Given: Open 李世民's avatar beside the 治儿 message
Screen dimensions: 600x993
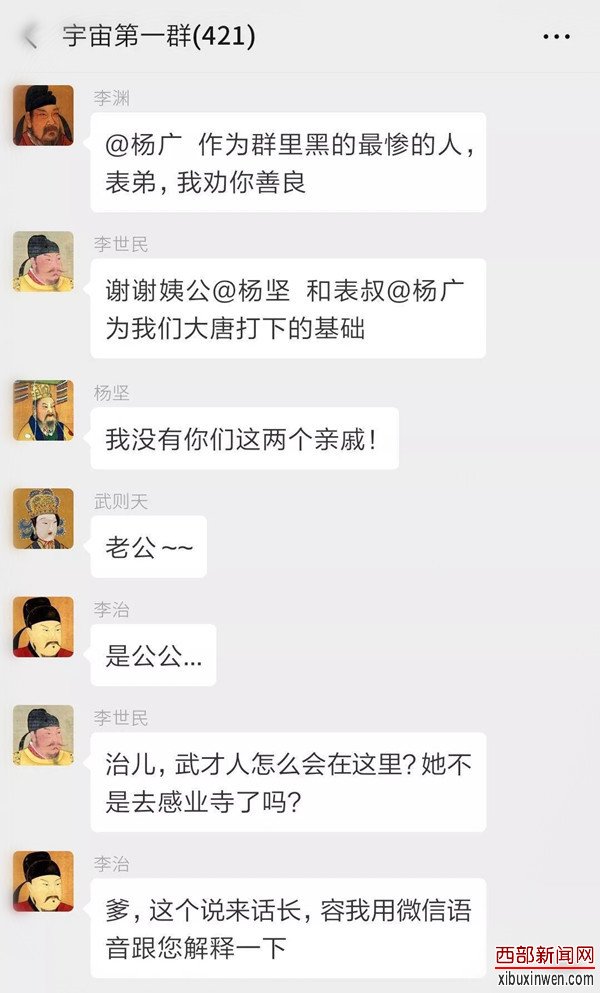Looking at the screenshot, I should click(43, 735).
